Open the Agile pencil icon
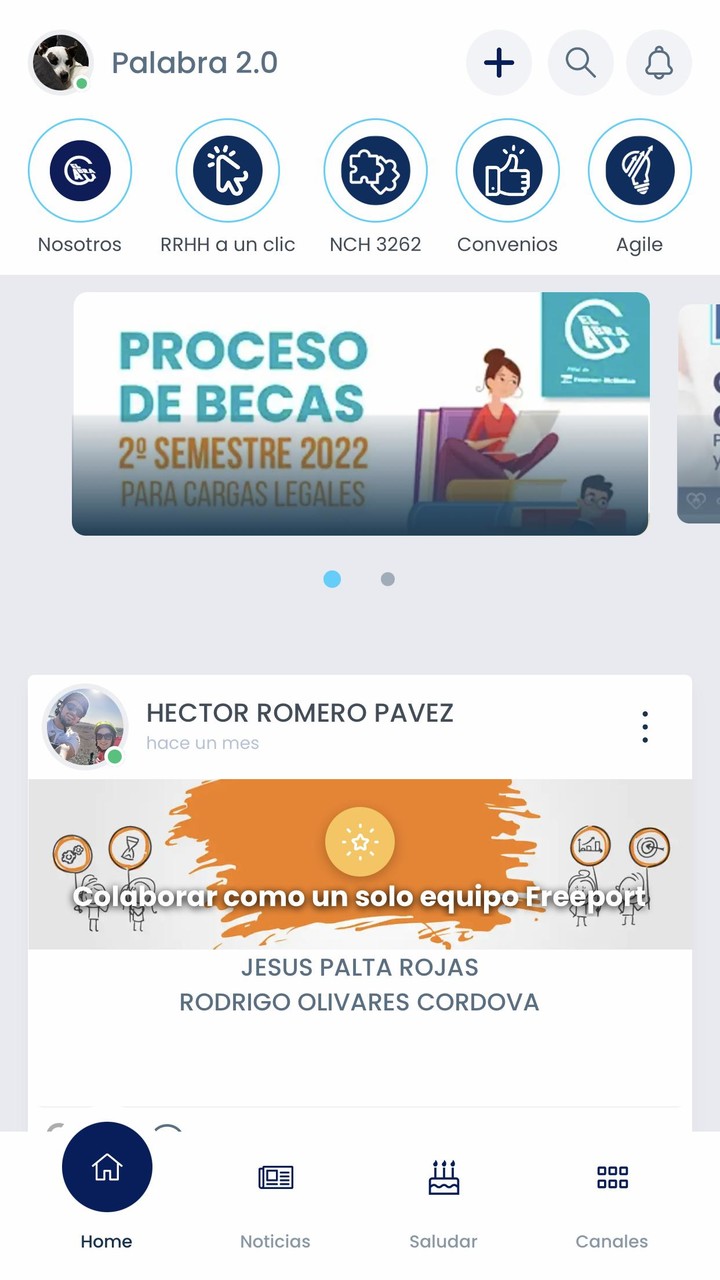 (639, 170)
